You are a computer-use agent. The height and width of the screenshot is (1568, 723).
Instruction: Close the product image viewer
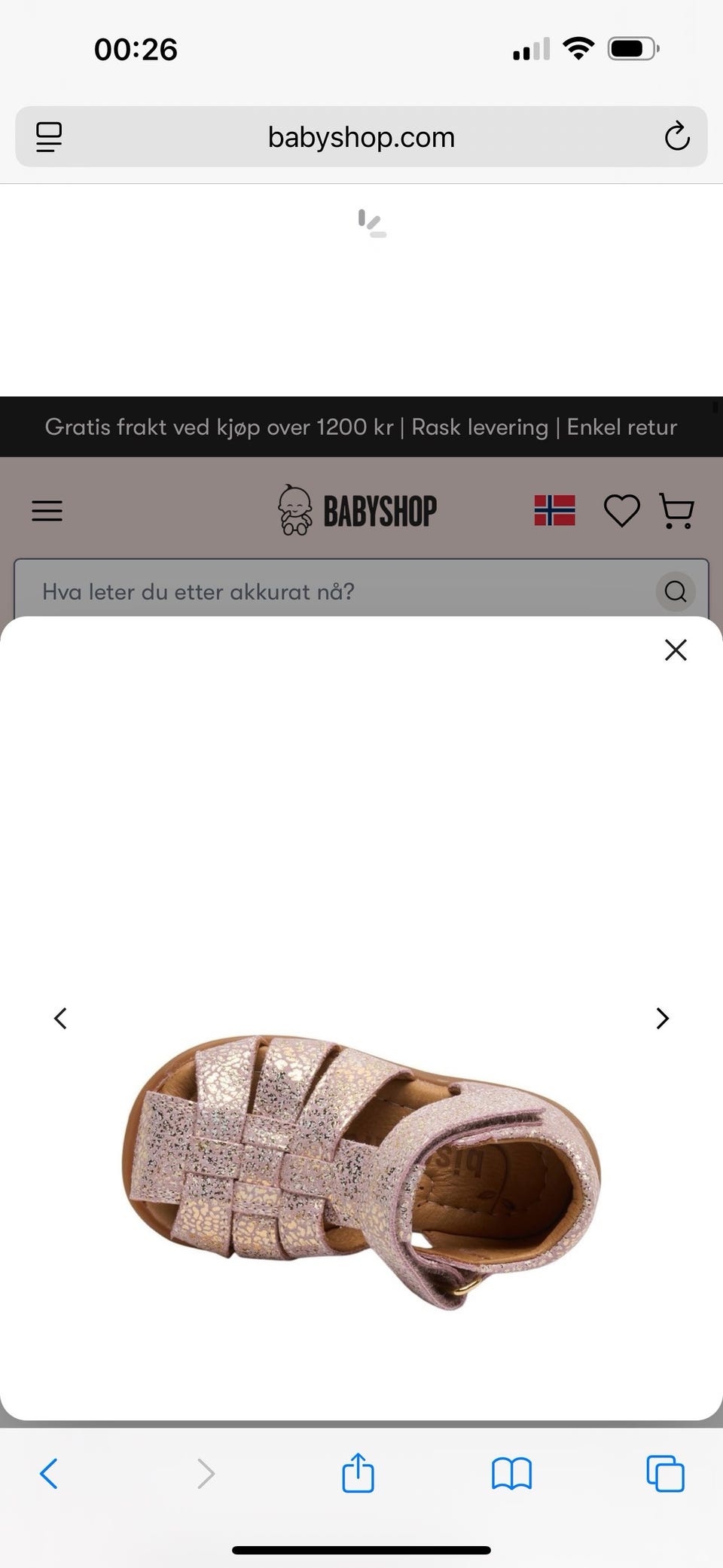[x=676, y=650]
